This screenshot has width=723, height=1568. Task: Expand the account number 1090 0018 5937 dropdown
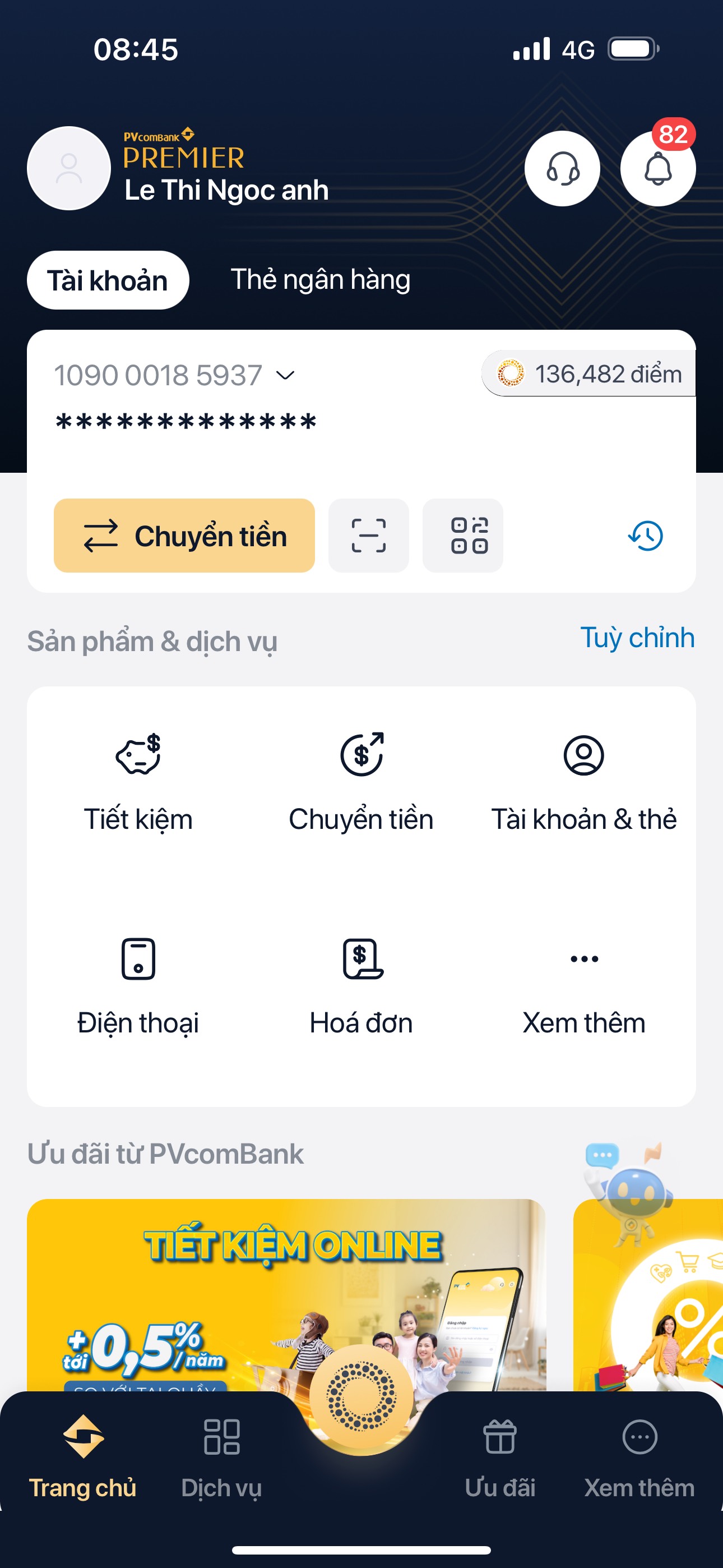(285, 375)
